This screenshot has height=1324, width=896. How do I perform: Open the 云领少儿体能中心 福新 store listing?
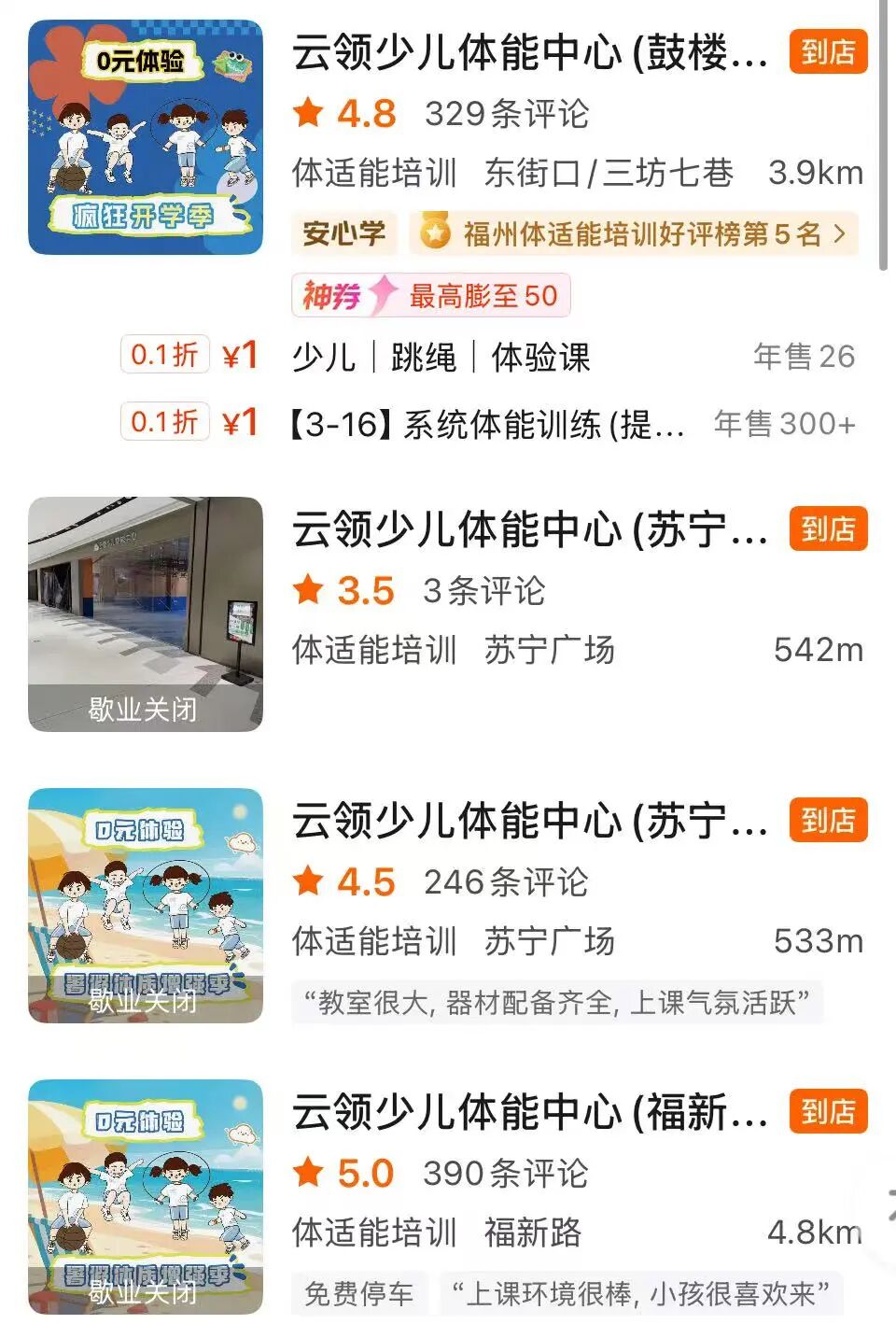pos(529,1113)
